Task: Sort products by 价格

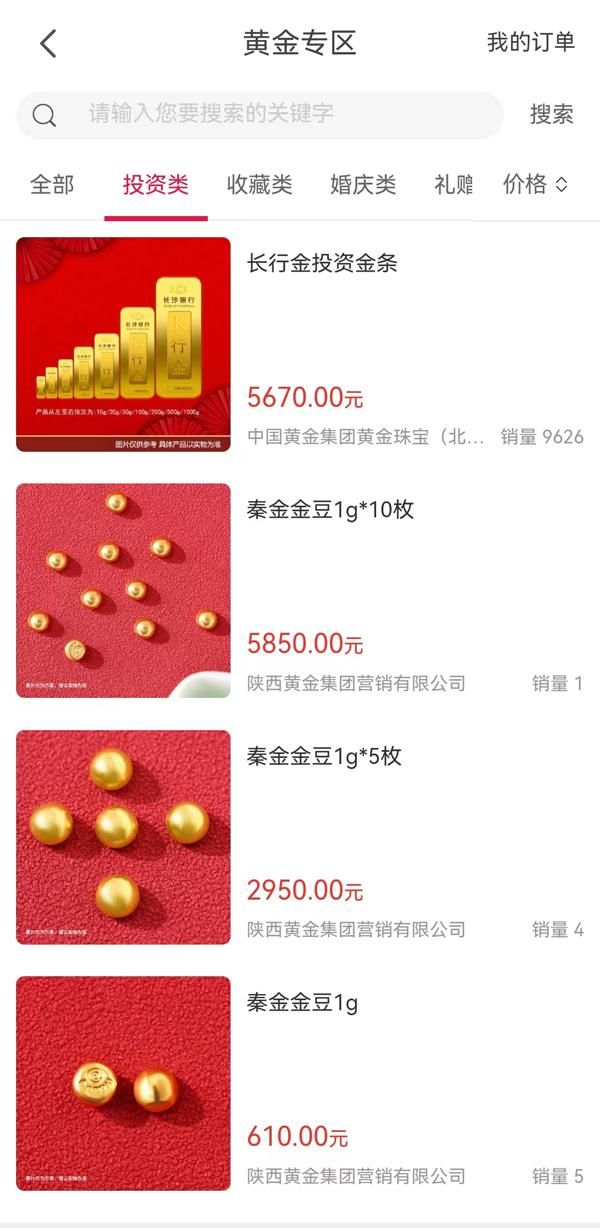Action: [x=535, y=185]
